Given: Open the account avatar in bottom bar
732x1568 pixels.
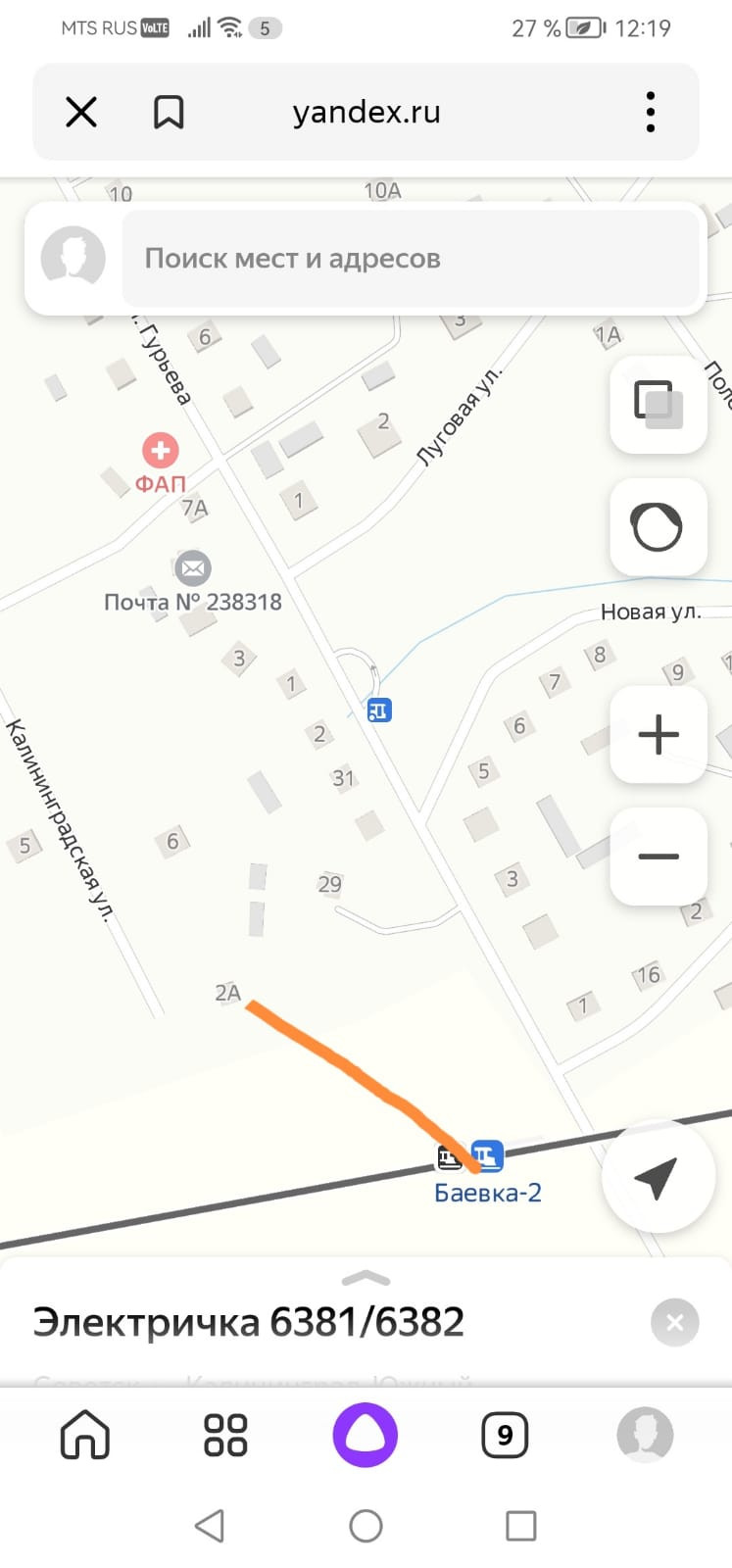Looking at the screenshot, I should click(x=645, y=1435).
